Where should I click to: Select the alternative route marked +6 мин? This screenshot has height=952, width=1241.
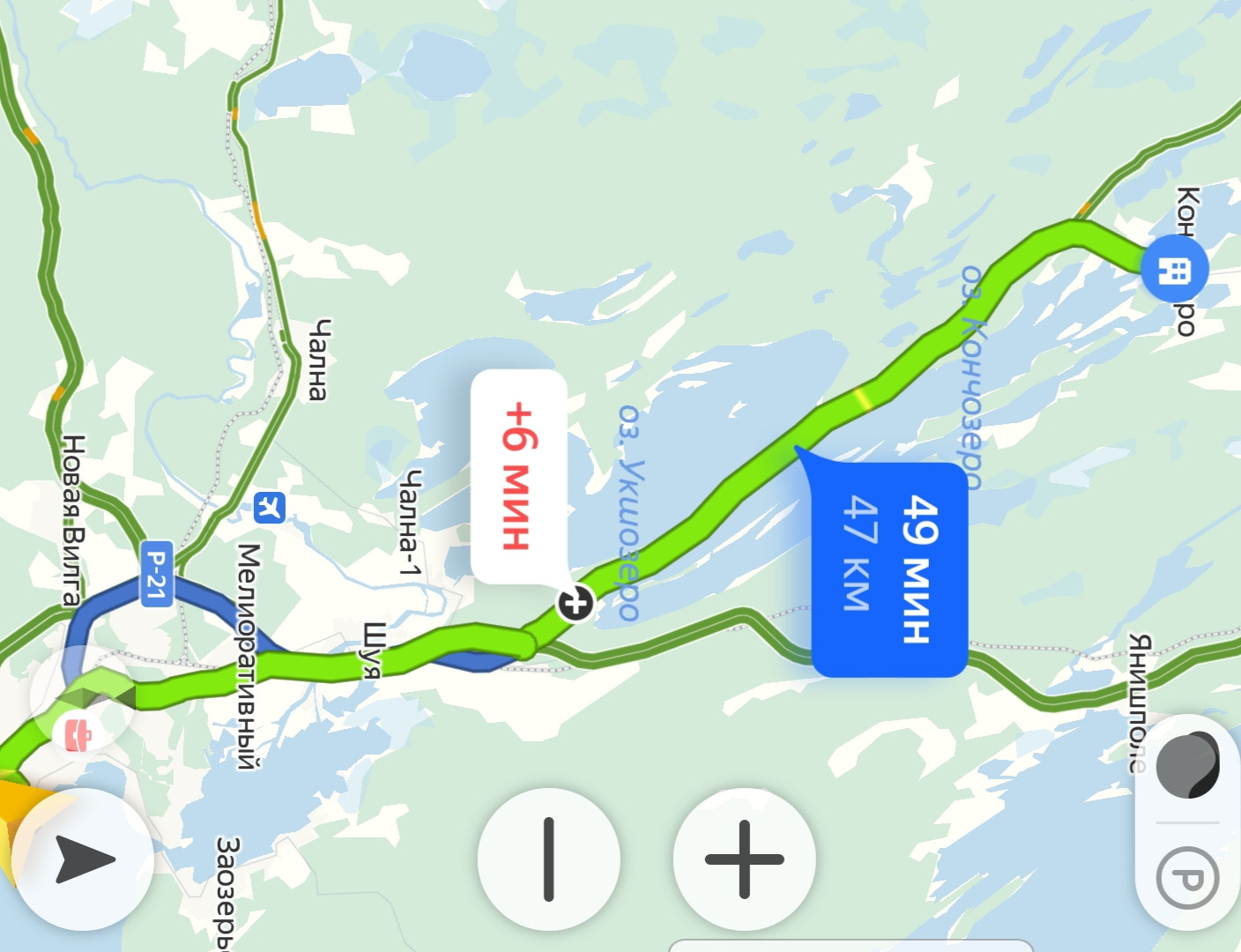tap(518, 477)
